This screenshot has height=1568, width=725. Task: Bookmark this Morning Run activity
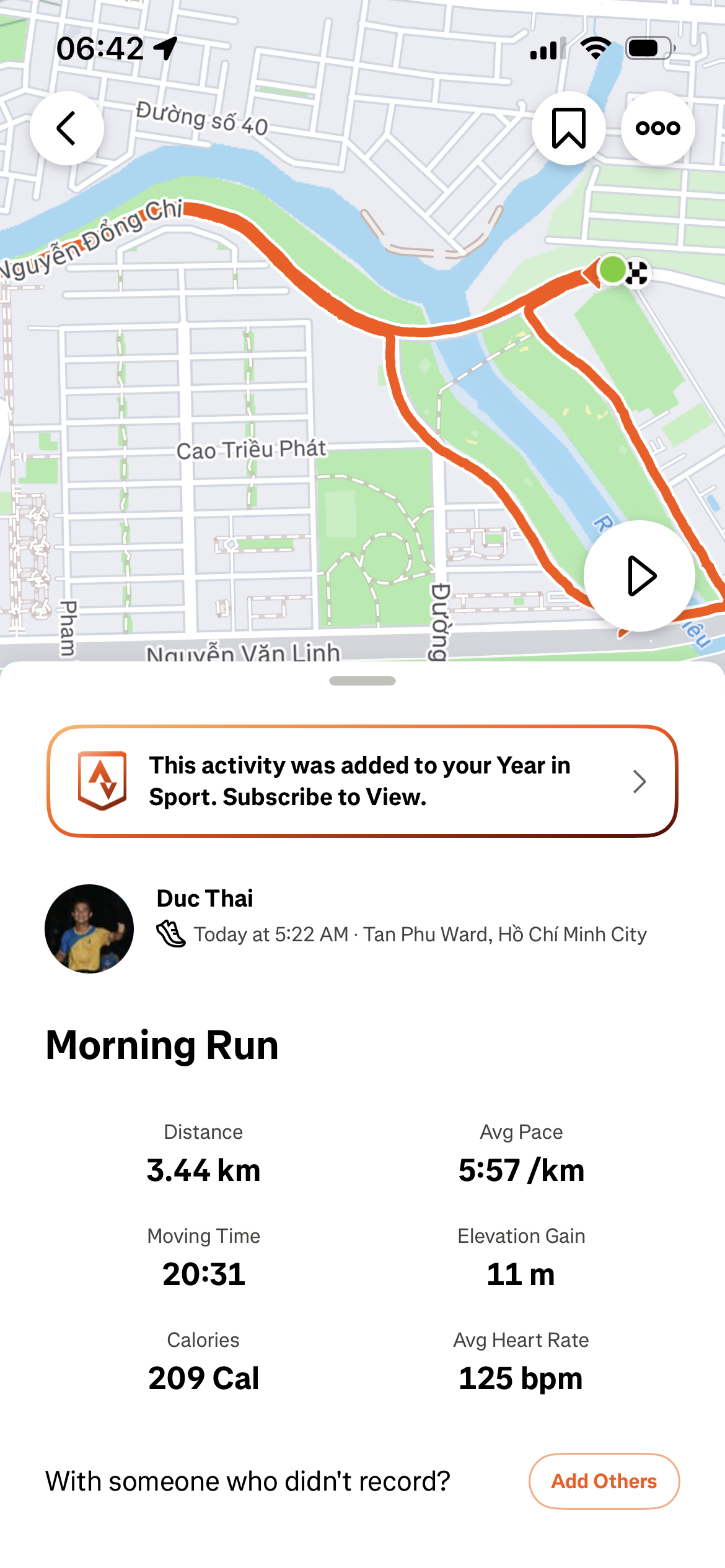point(568,128)
